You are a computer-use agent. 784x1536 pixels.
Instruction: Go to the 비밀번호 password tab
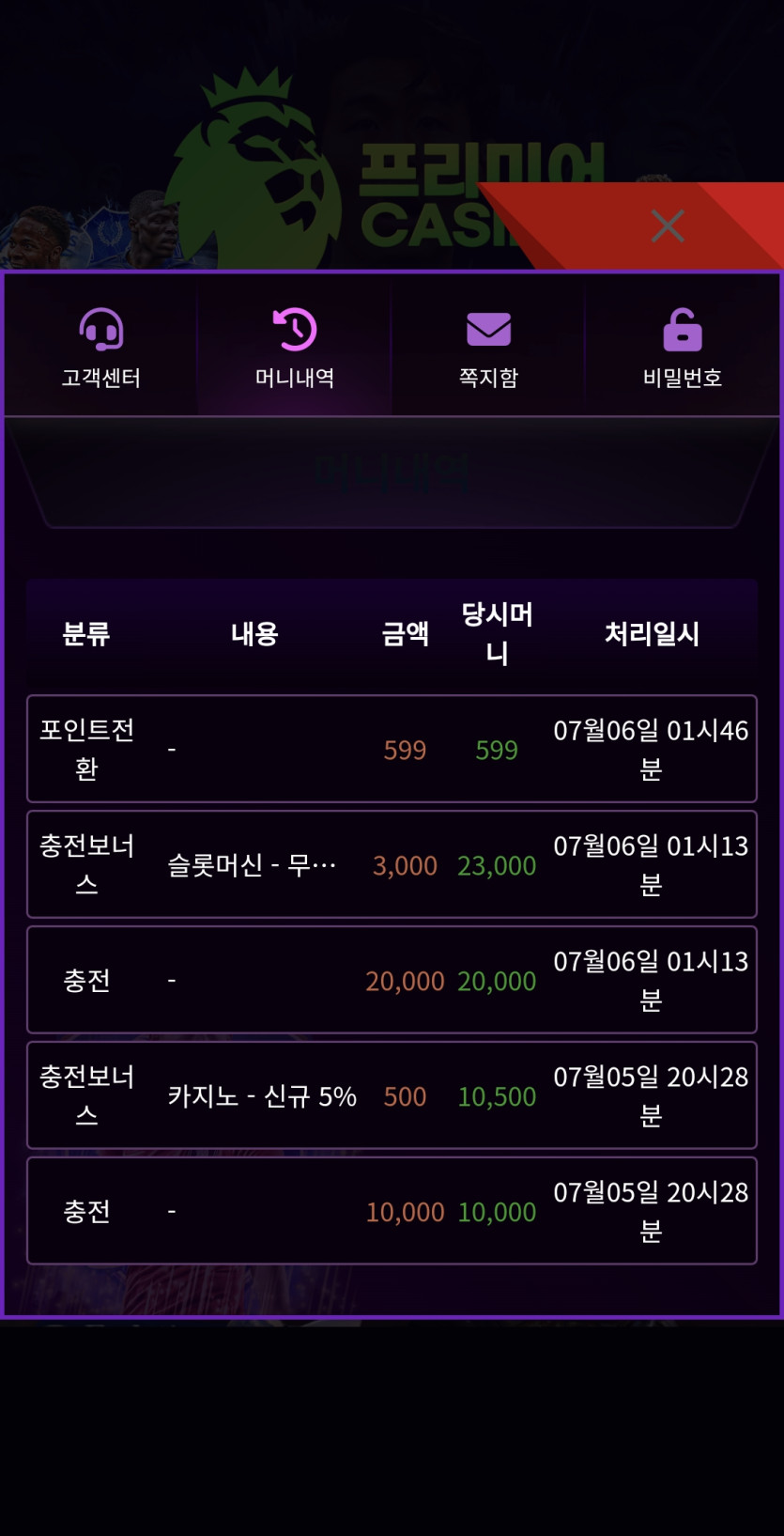tap(682, 348)
